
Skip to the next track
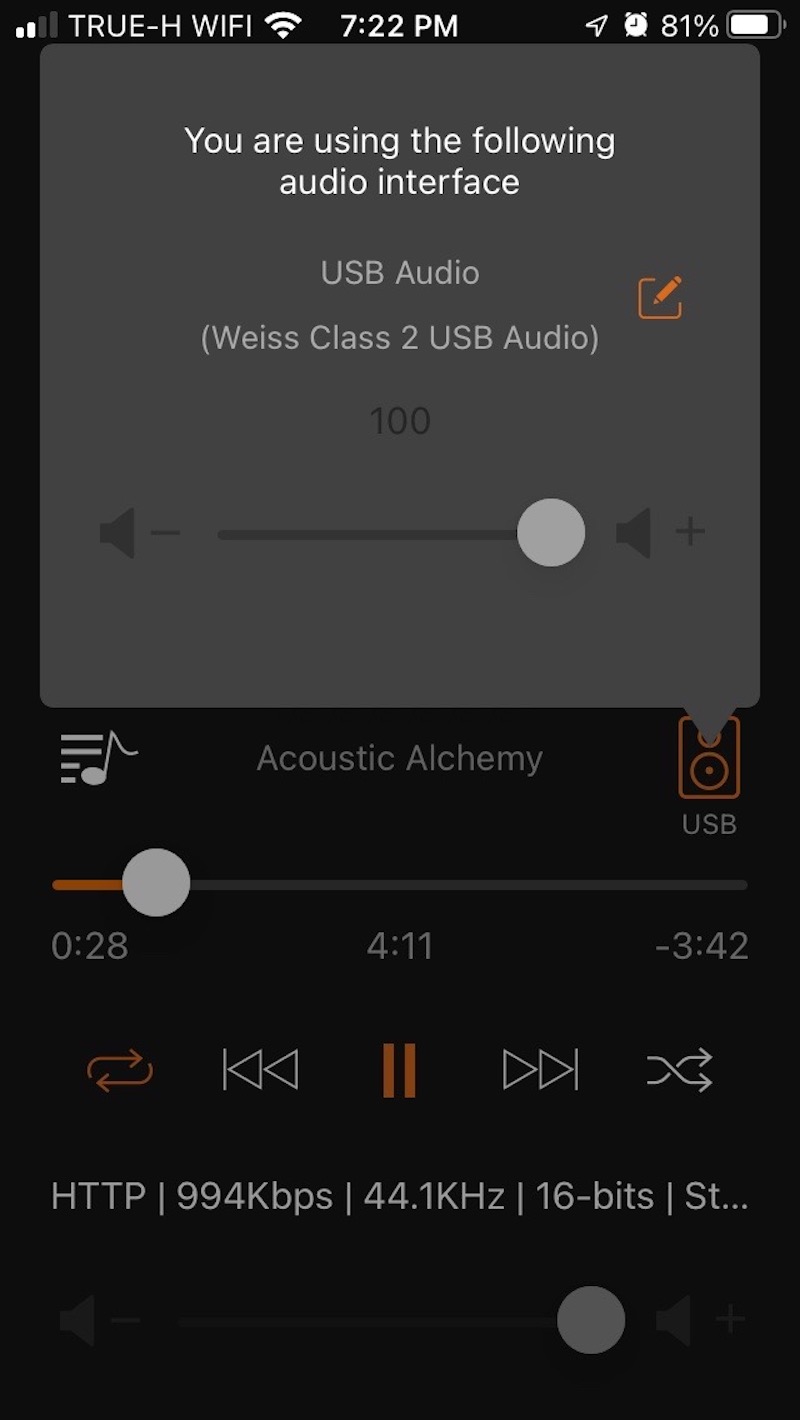(540, 1071)
